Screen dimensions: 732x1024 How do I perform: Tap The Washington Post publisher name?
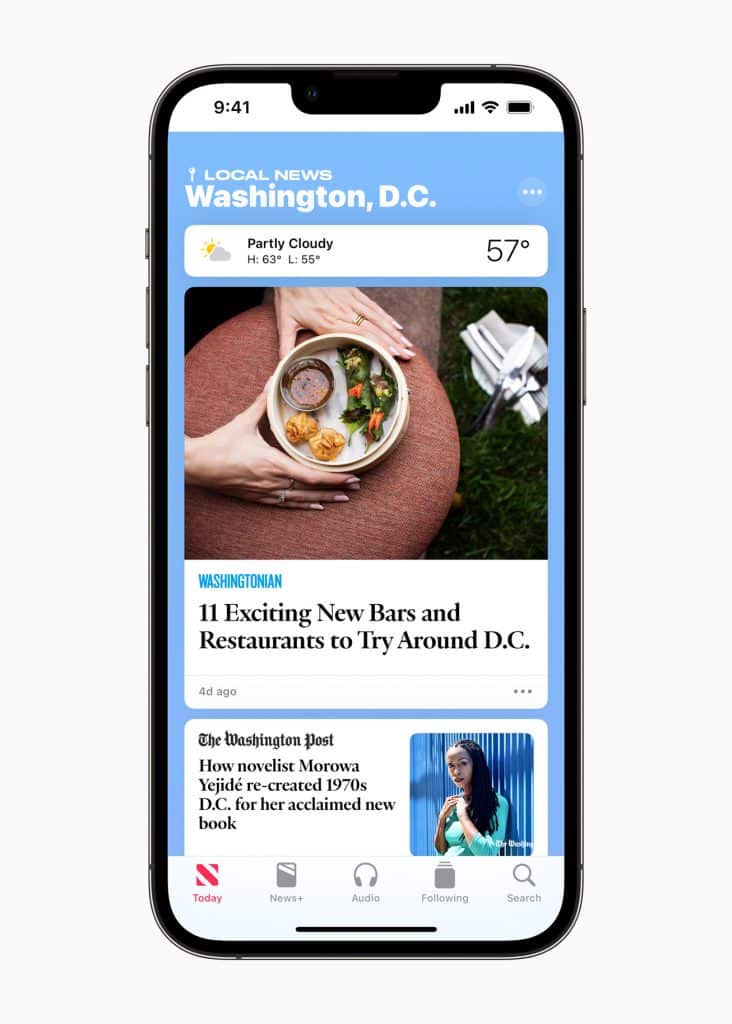pos(267,741)
